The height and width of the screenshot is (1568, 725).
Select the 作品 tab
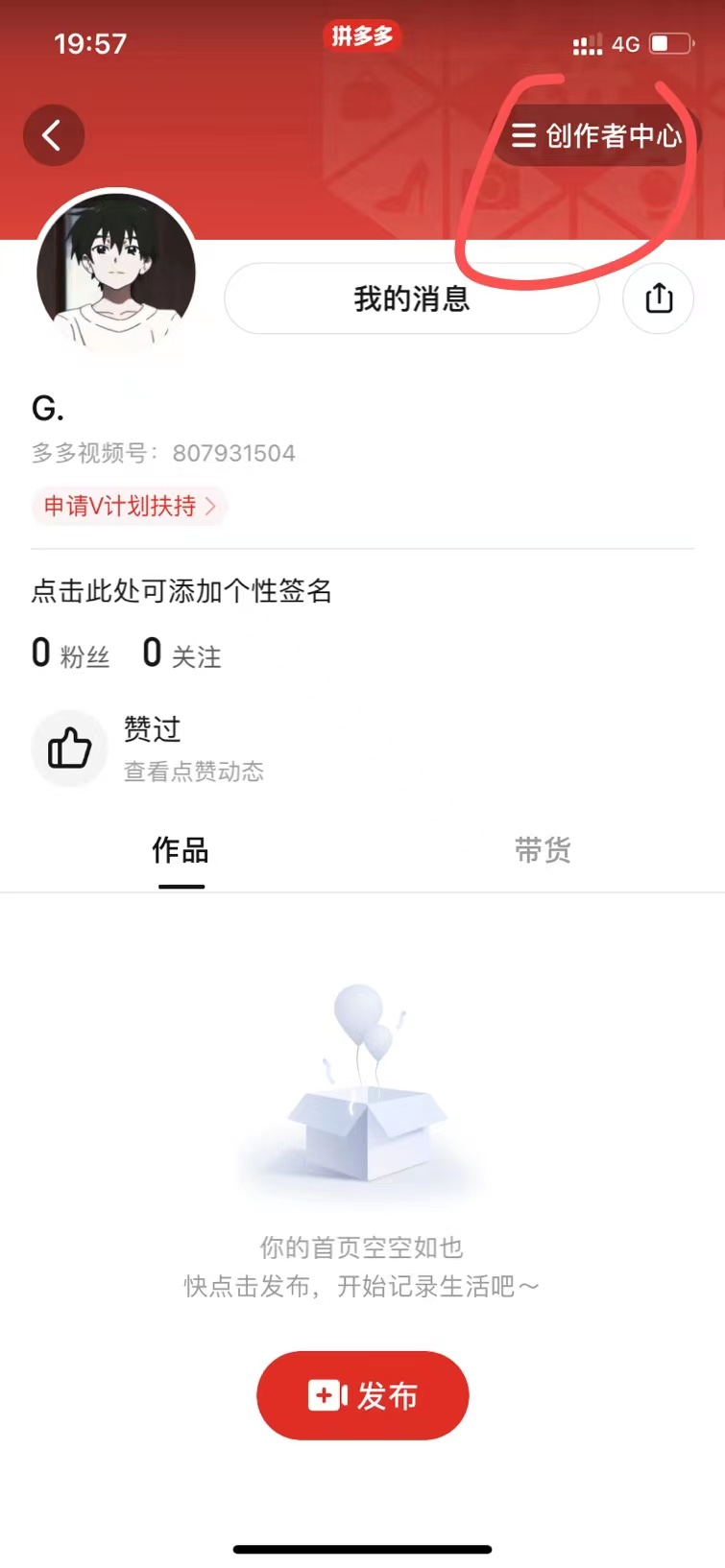coord(181,850)
